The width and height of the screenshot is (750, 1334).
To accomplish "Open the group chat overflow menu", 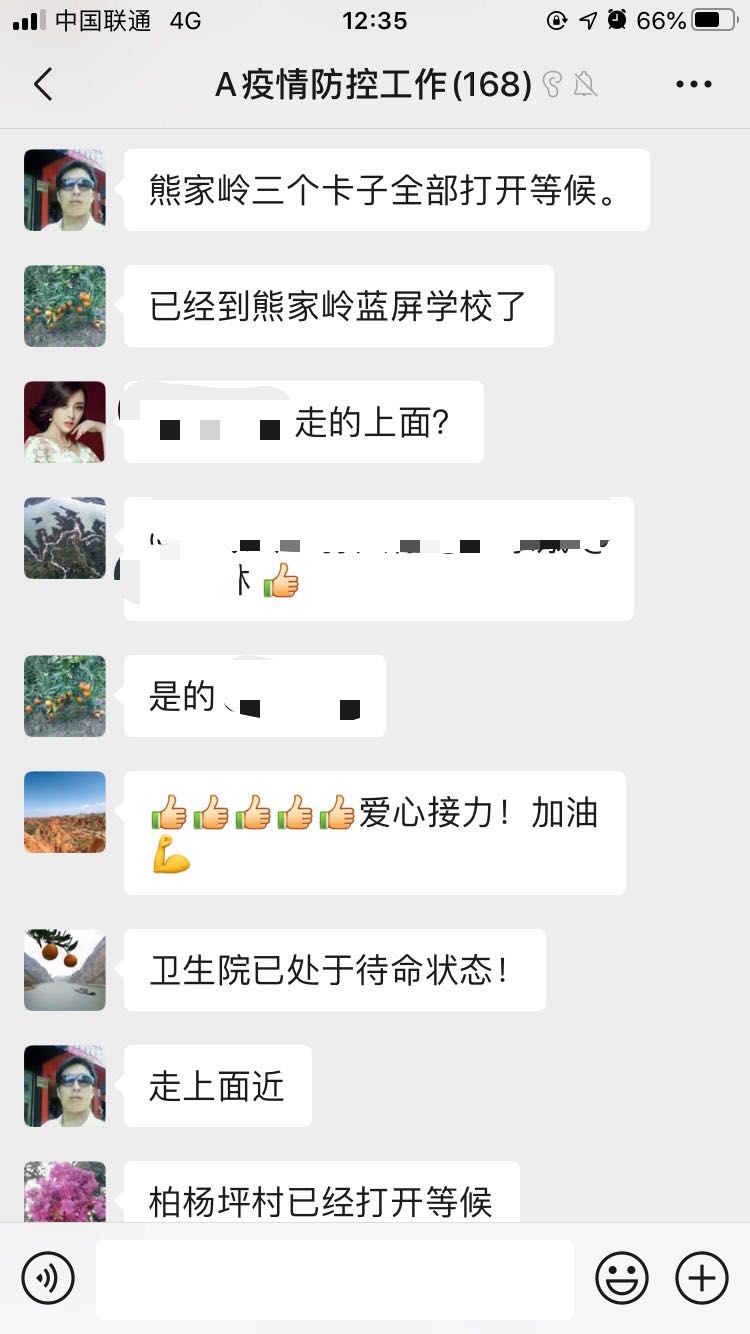I will 693,85.
